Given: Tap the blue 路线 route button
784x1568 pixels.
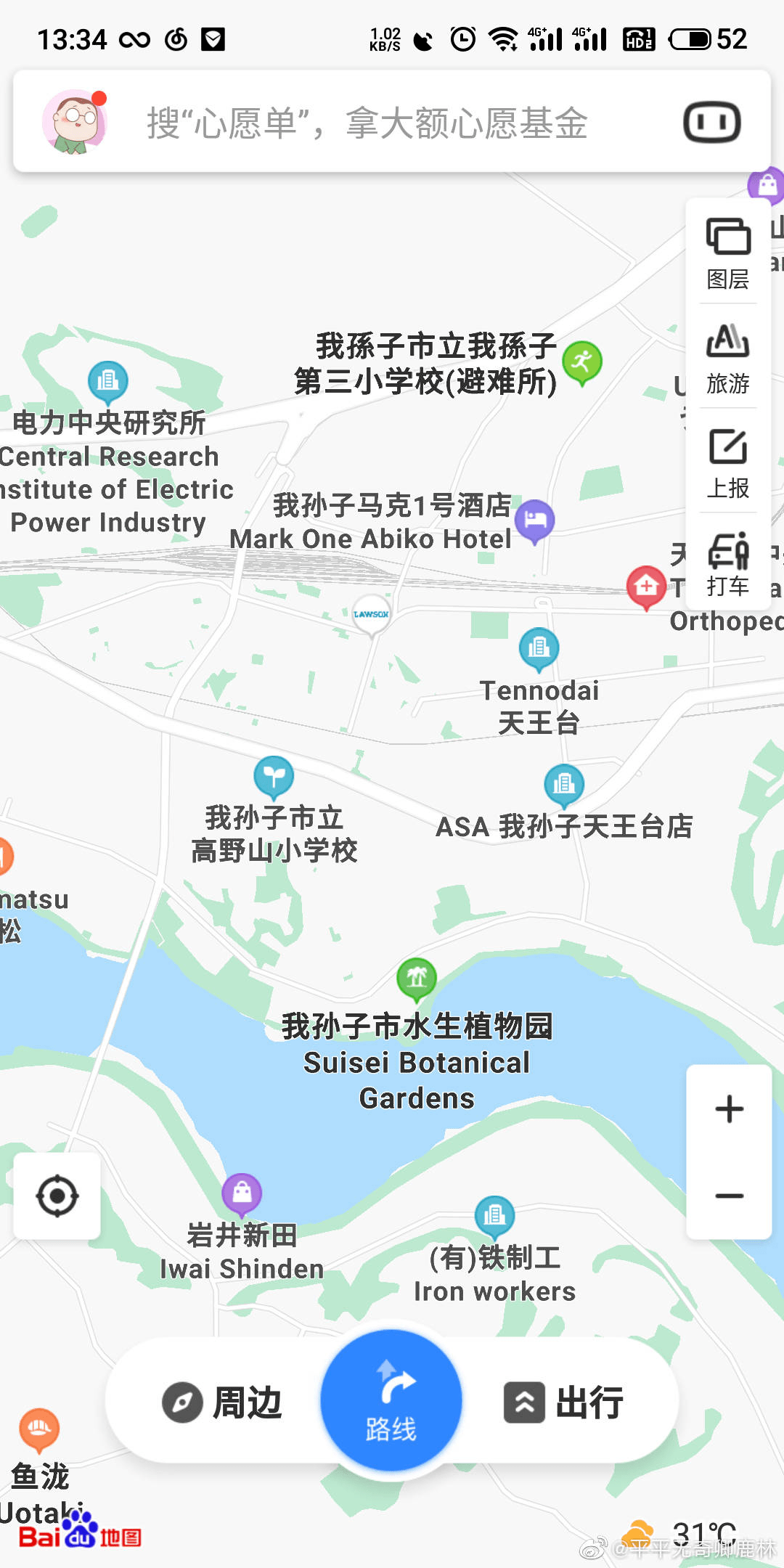Looking at the screenshot, I should click(391, 1400).
